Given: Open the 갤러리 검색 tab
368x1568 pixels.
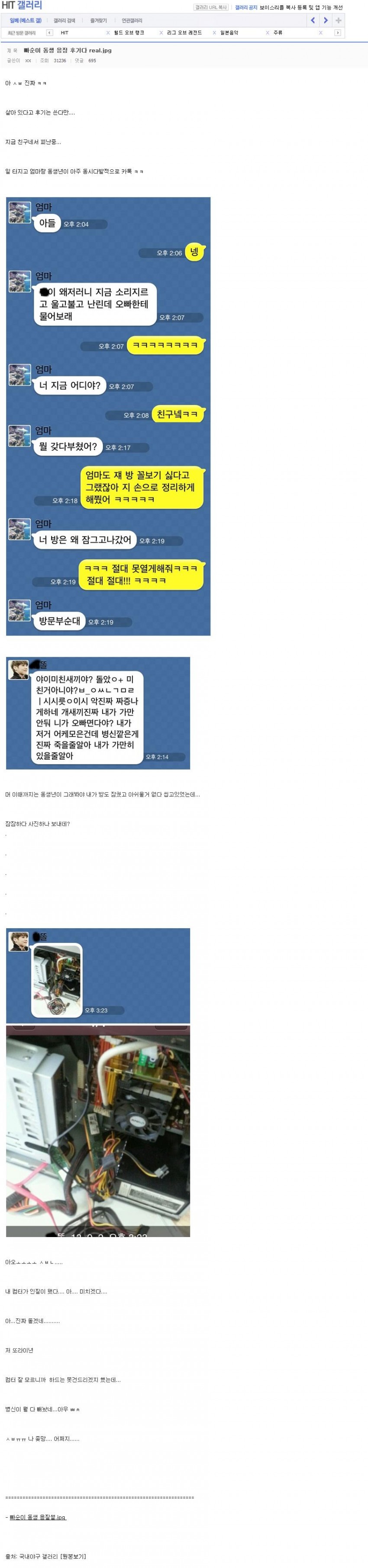Looking at the screenshot, I should pyautogui.click(x=65, y=21).
